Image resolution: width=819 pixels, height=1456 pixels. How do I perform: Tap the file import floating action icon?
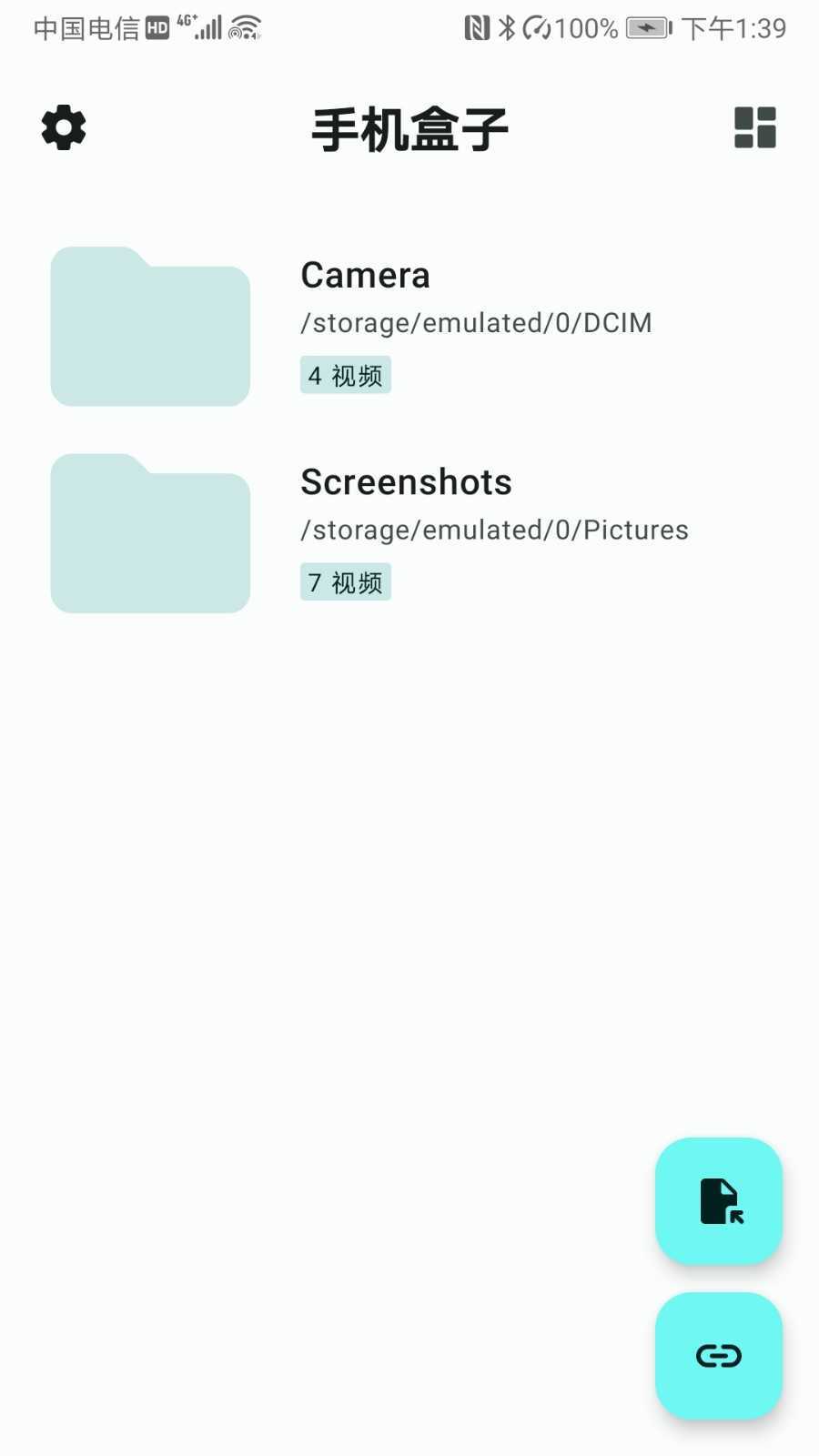point(718,1203)
